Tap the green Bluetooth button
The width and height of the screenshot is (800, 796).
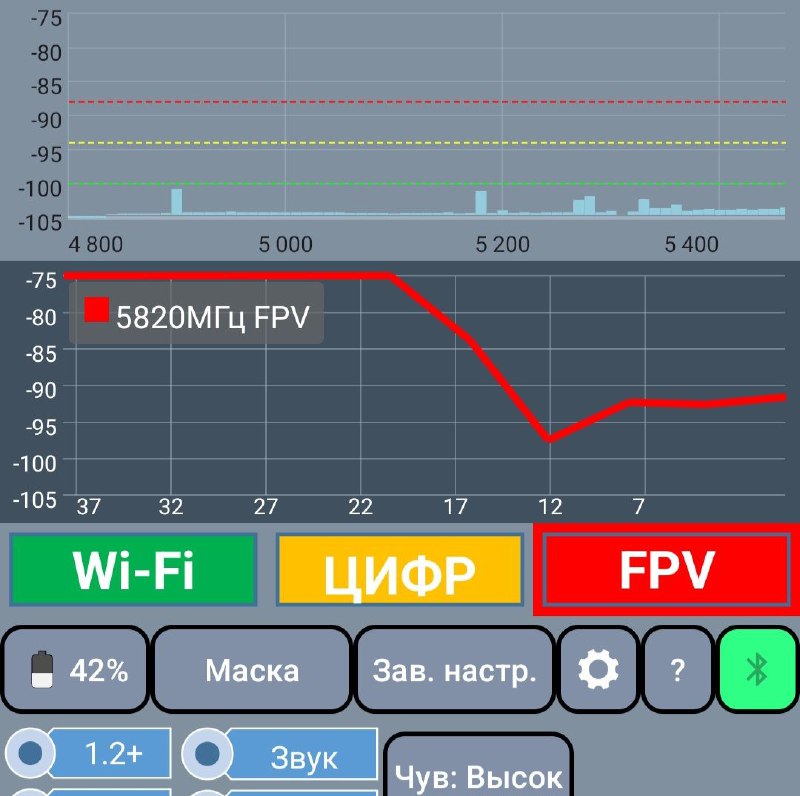(x=757, y=670)
